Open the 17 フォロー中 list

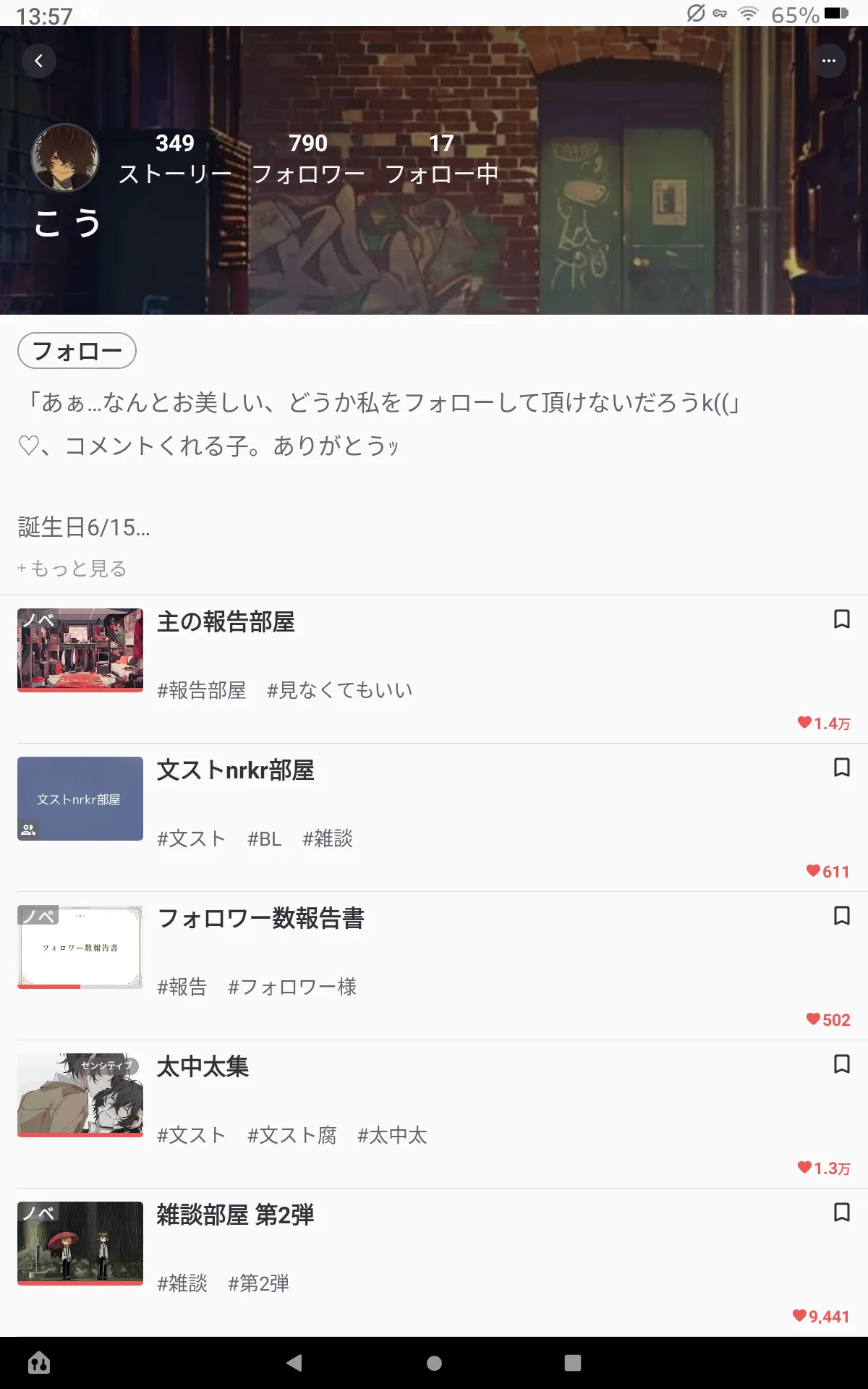[x=441, y=158]
